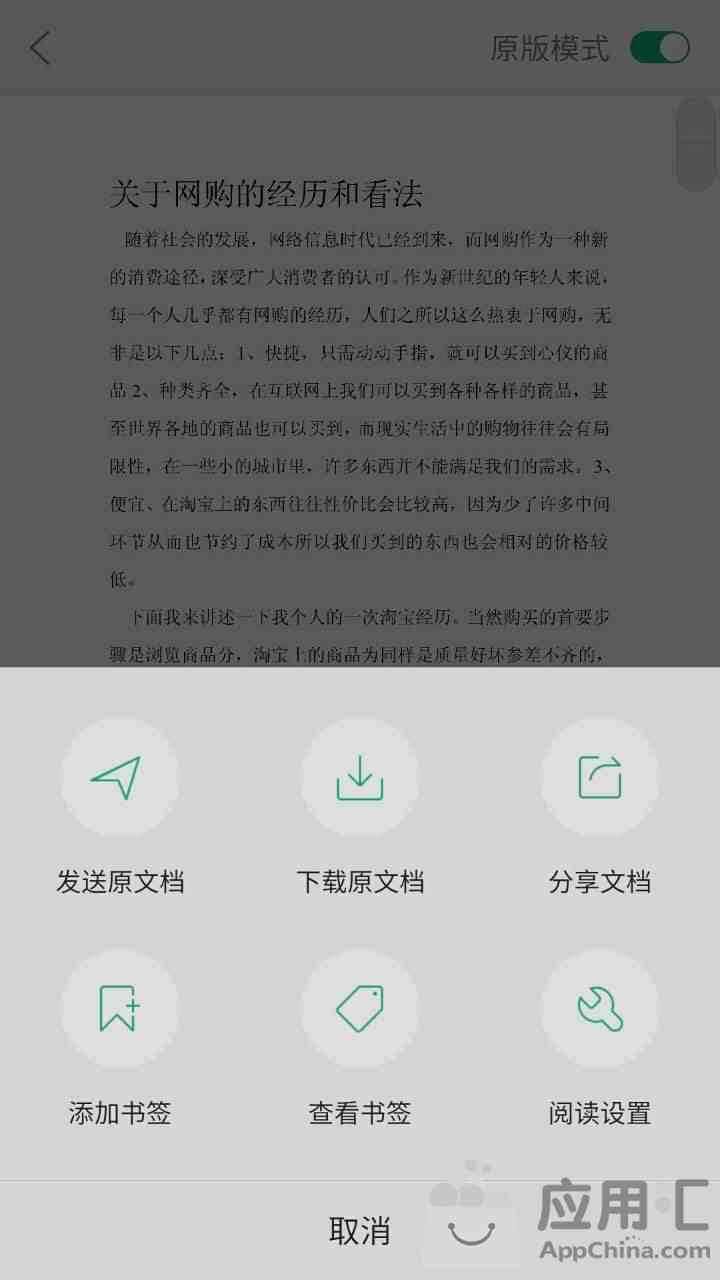Dismiss the sheet with 取消

[x=360, y=1230]
